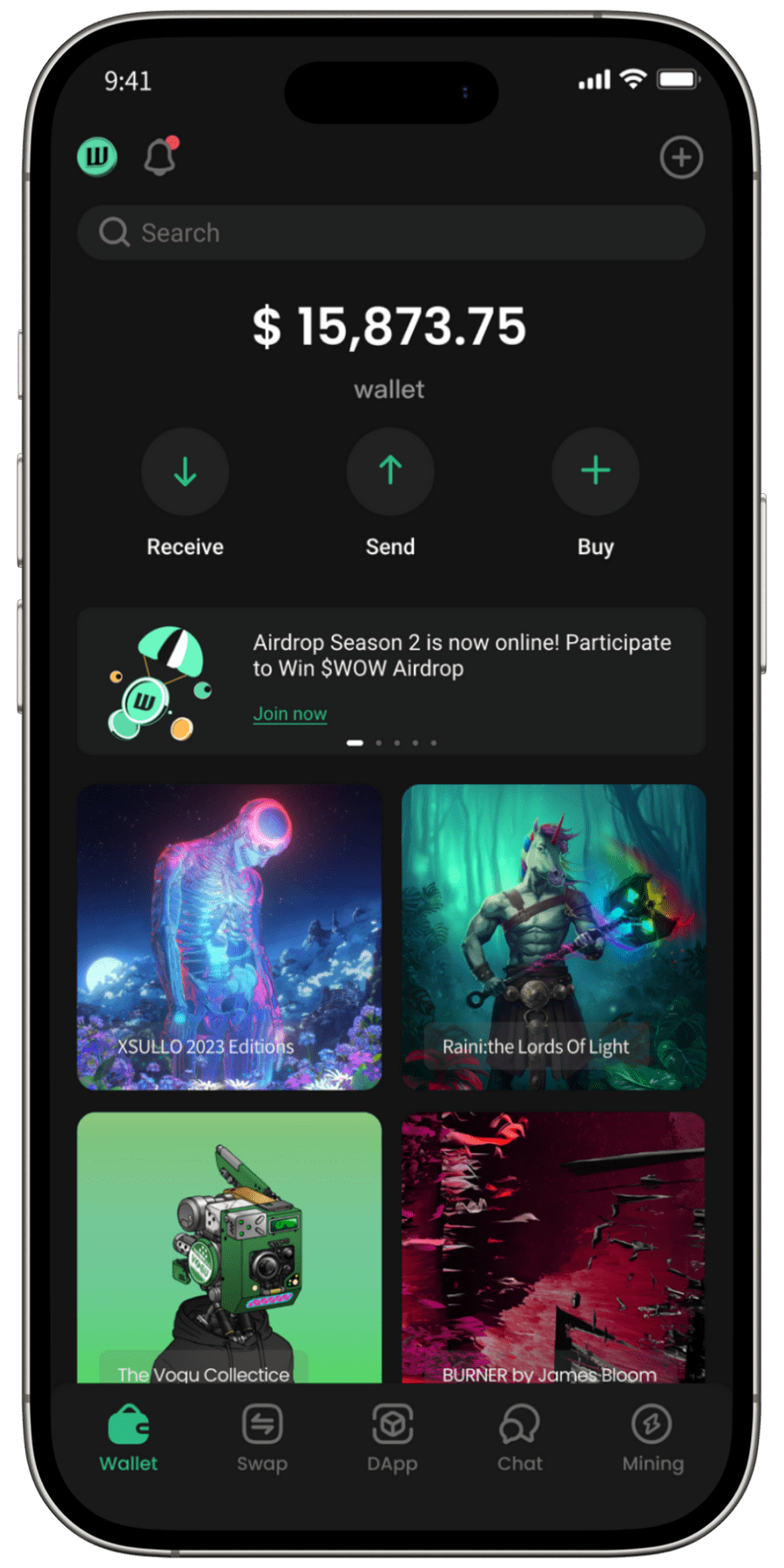Tap the Send button
This screenshot has width=784, height=1568.
pyautogui.click(x=390, y=472)
